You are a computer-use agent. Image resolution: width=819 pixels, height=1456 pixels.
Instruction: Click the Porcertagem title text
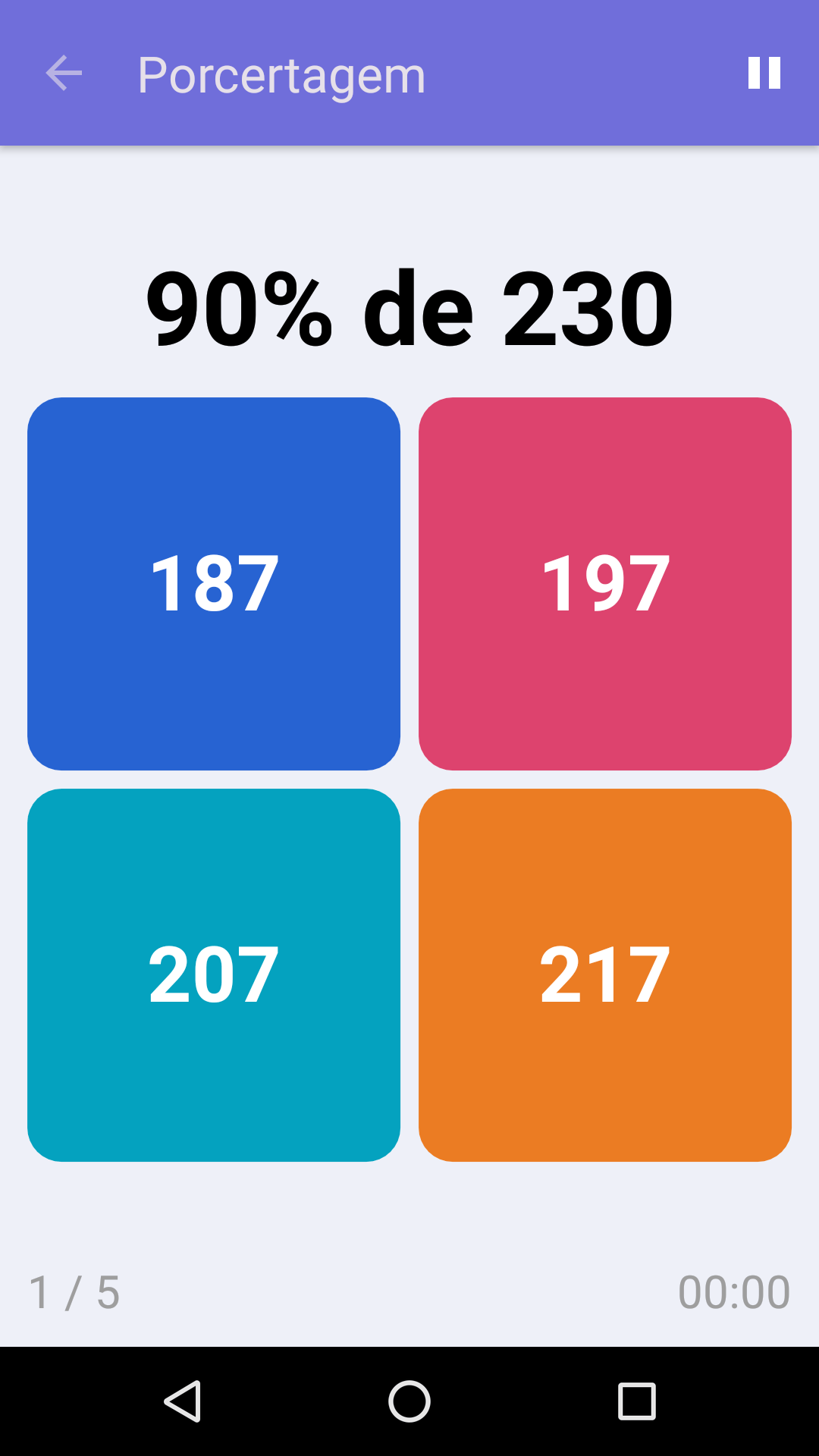pyautogui.click(x=281, y=73)
